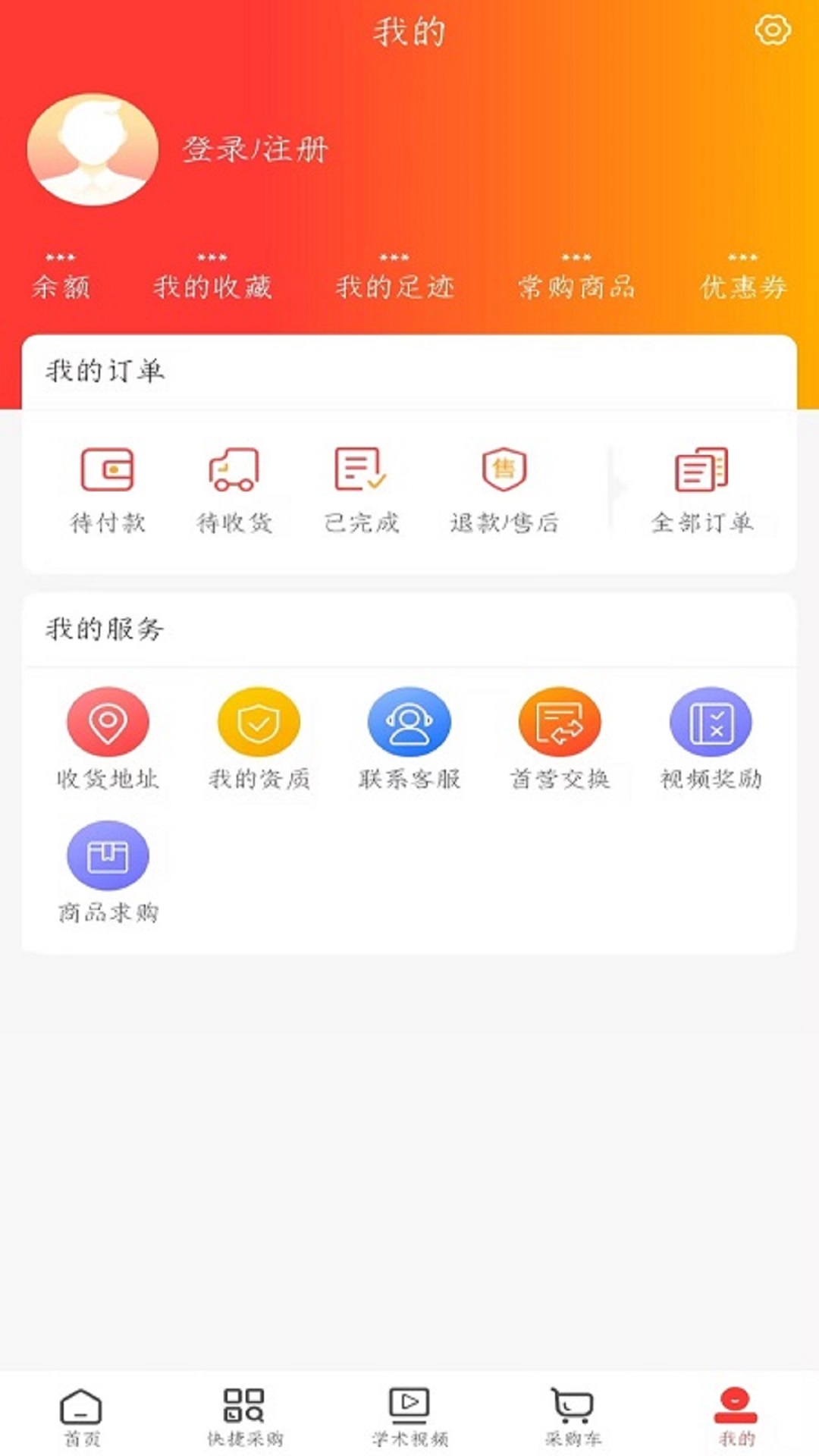Open the settings gear at top right

tap(773, 30)
